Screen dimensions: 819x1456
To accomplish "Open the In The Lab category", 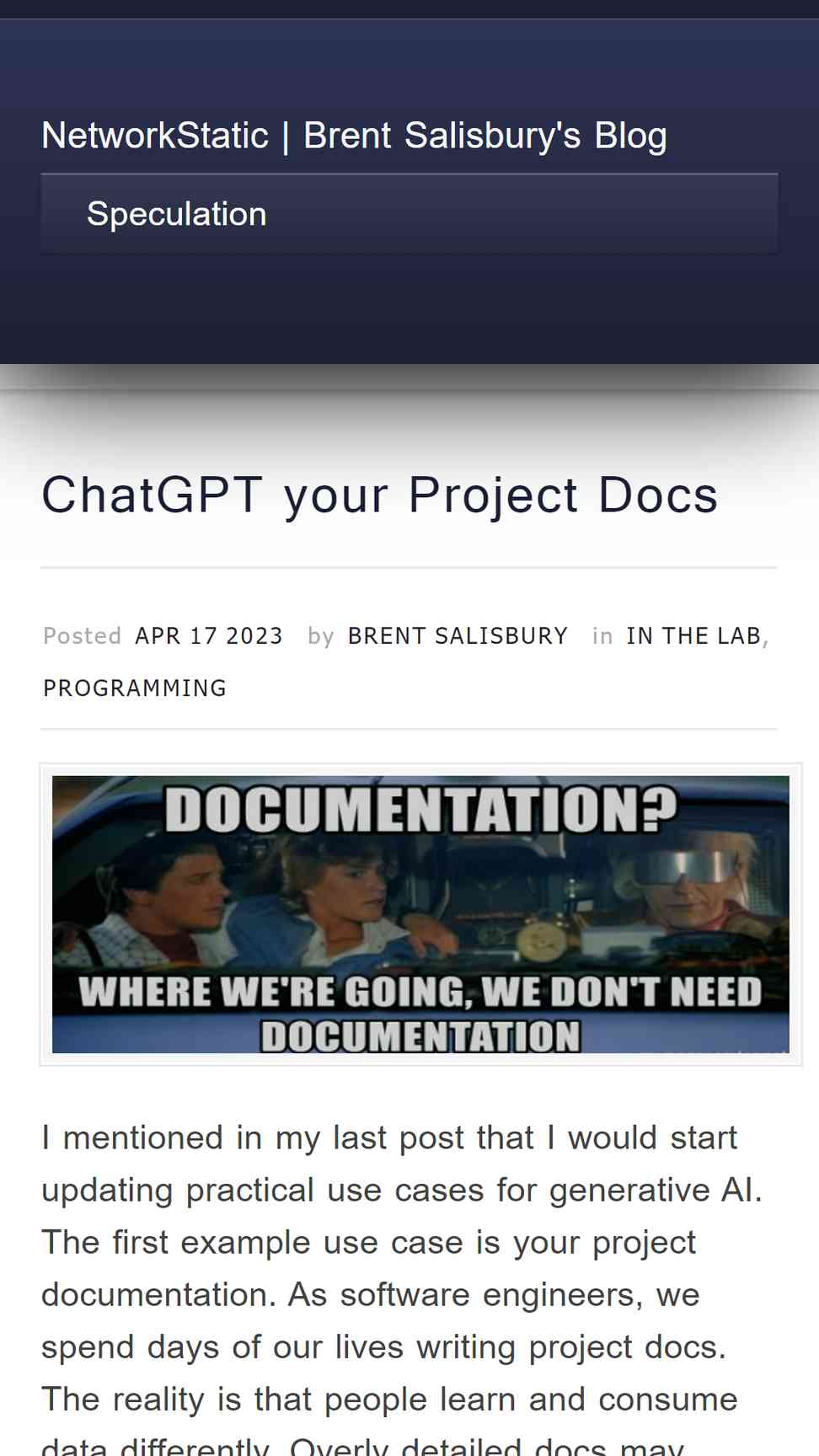I will click(693, 636).
